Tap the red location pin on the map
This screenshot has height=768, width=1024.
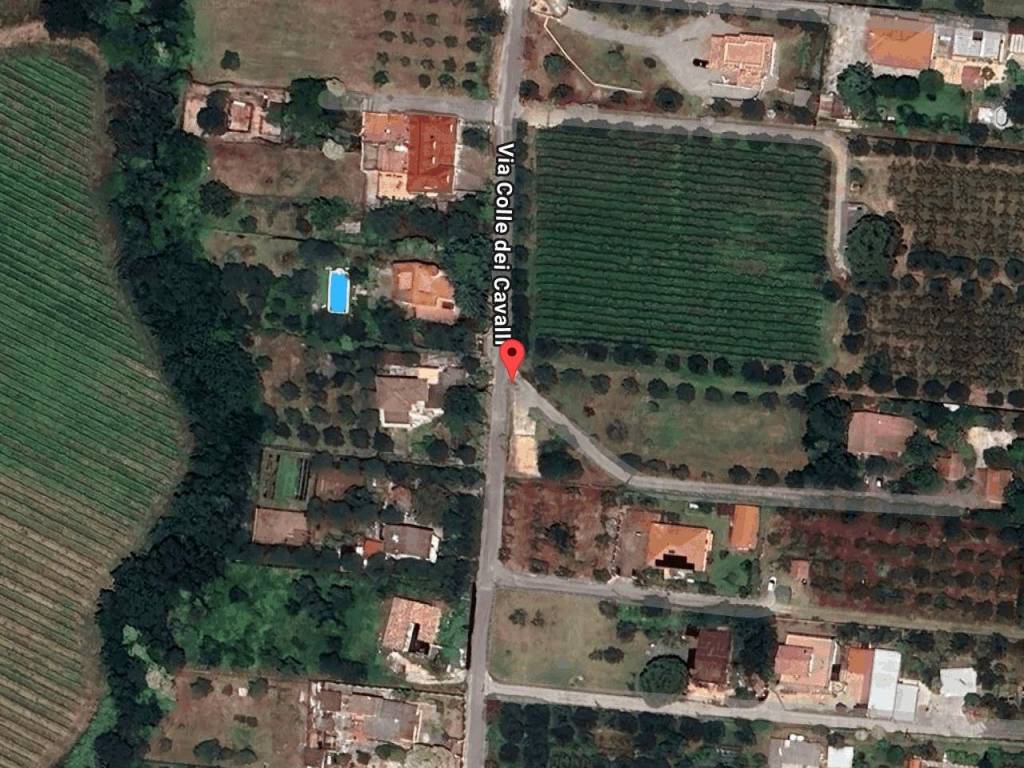pyautogui.click(x=512, y=356)
